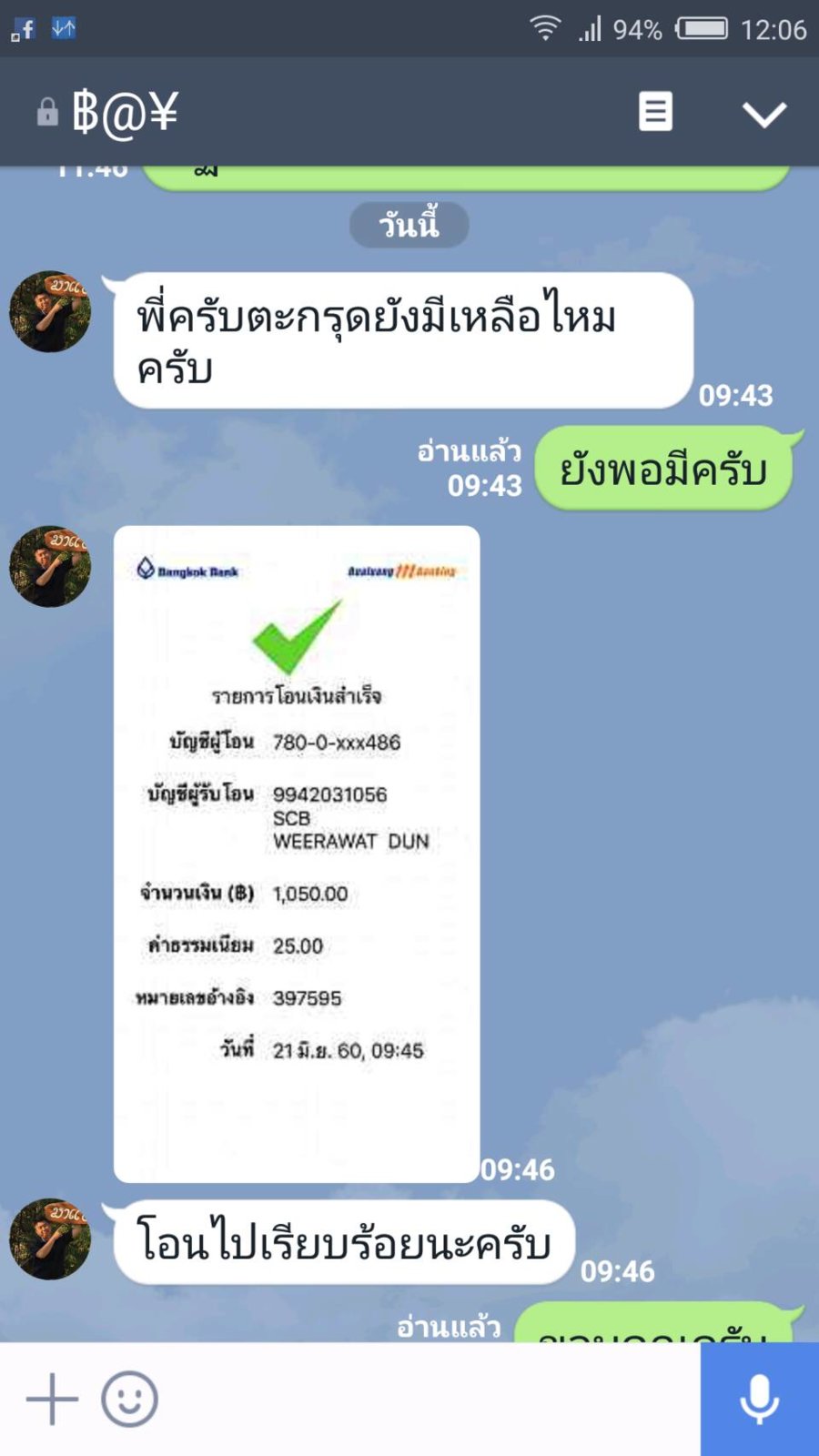Expand the chat menu chevron
The height and width of the screenshot is (1456, 819).
(x=763, y=114)
